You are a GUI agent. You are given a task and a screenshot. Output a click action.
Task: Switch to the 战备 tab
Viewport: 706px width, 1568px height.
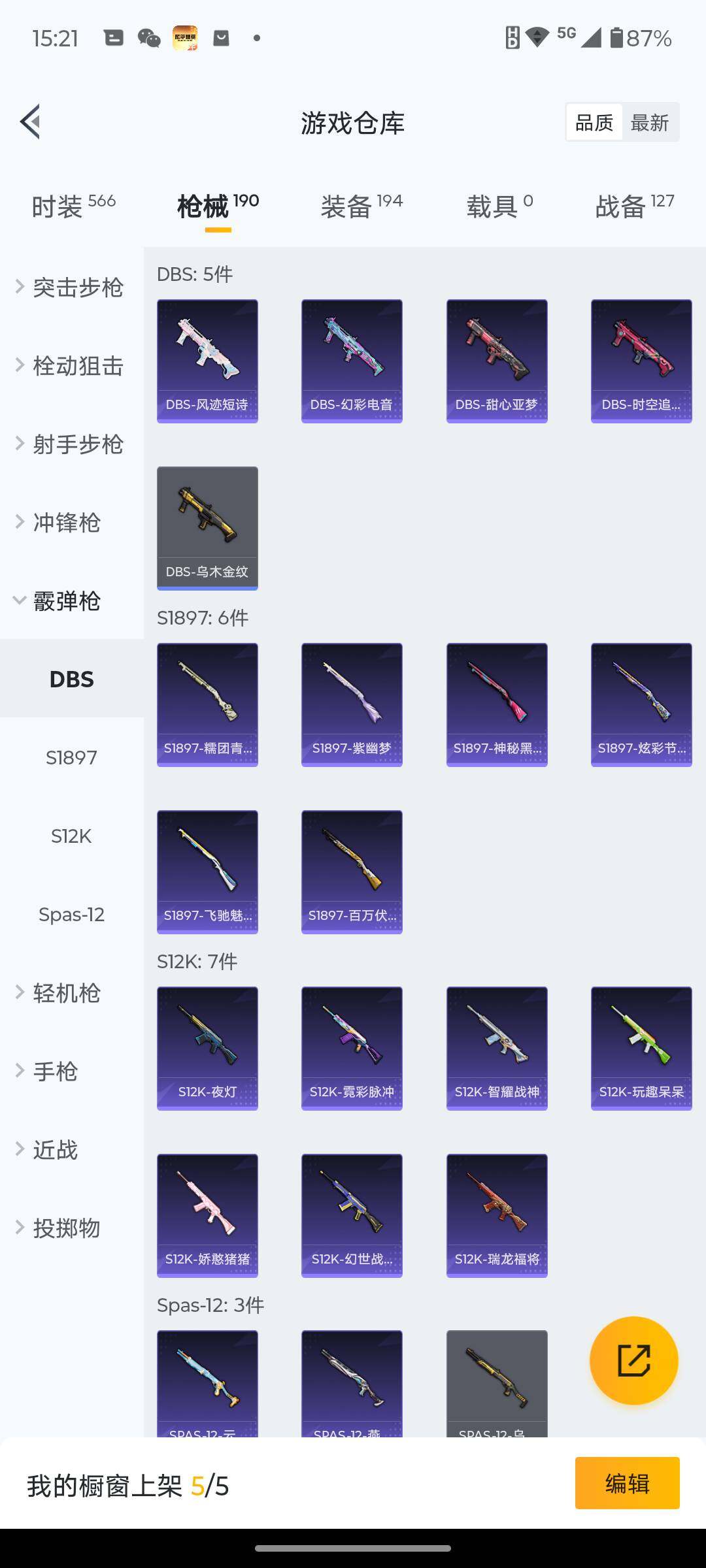634,206
